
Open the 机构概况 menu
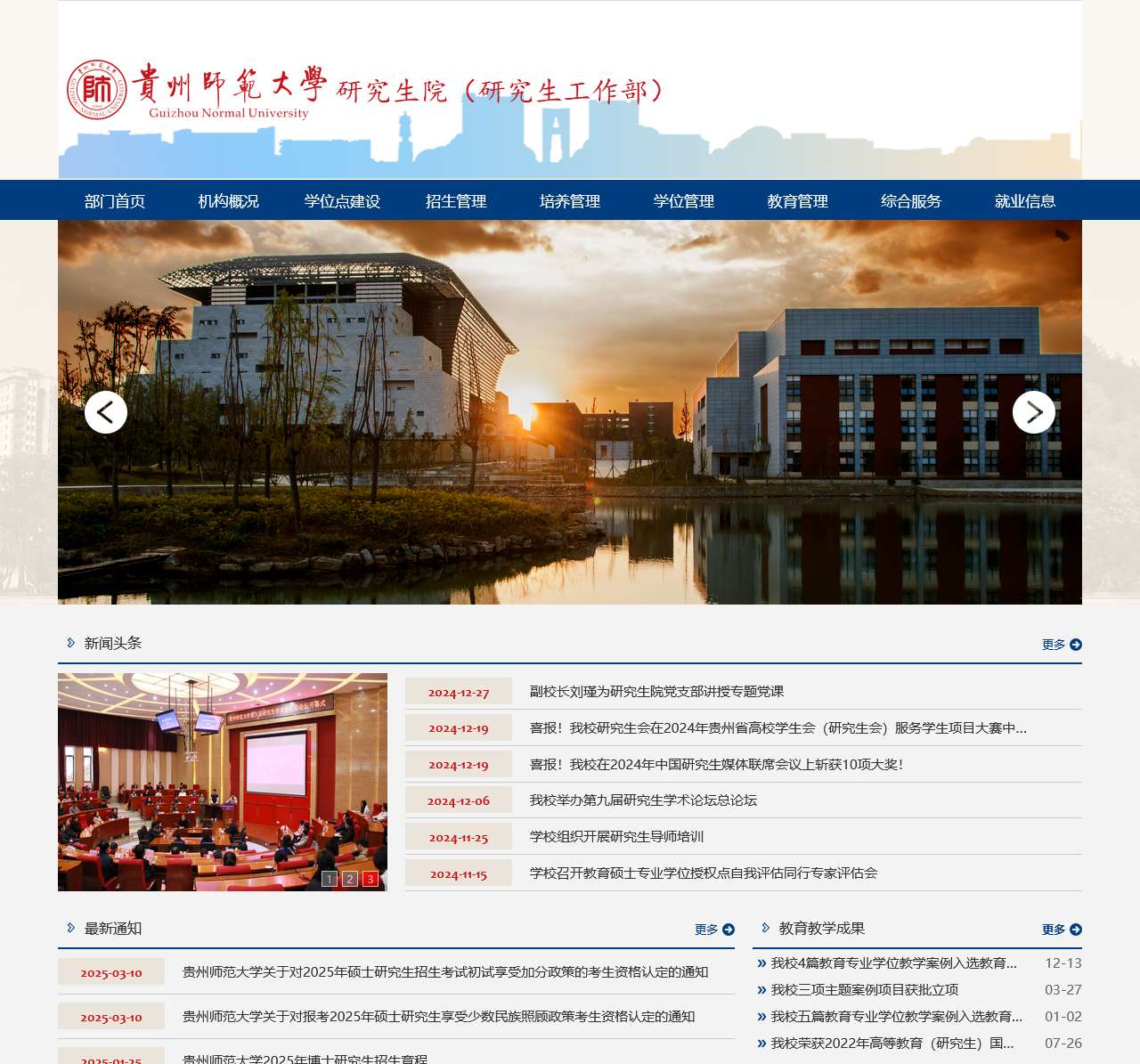(x=228, y=201)
